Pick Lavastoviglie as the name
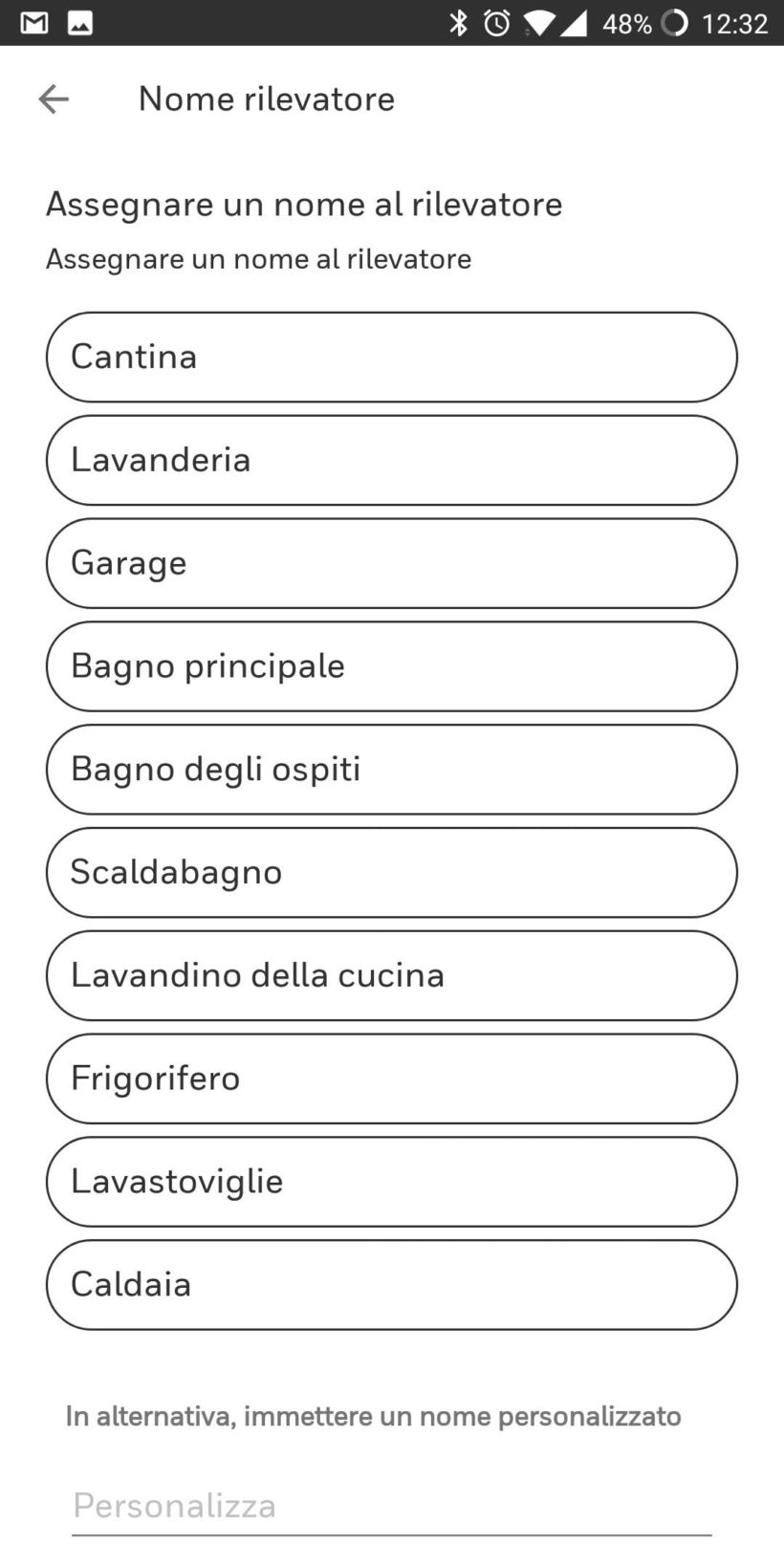784x1568 pixels. pos(391,1182)
